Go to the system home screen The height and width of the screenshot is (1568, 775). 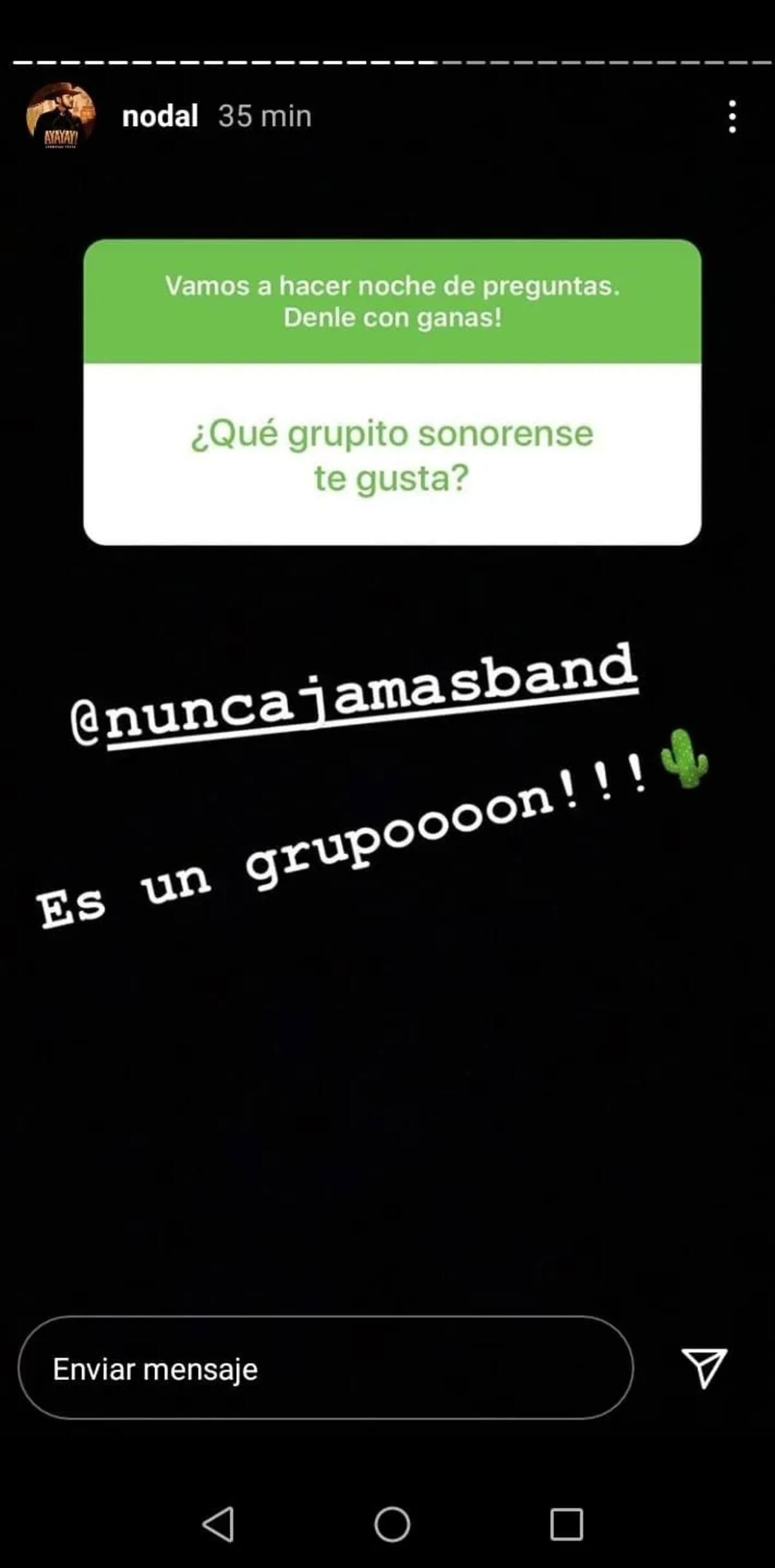point(392,1524)
